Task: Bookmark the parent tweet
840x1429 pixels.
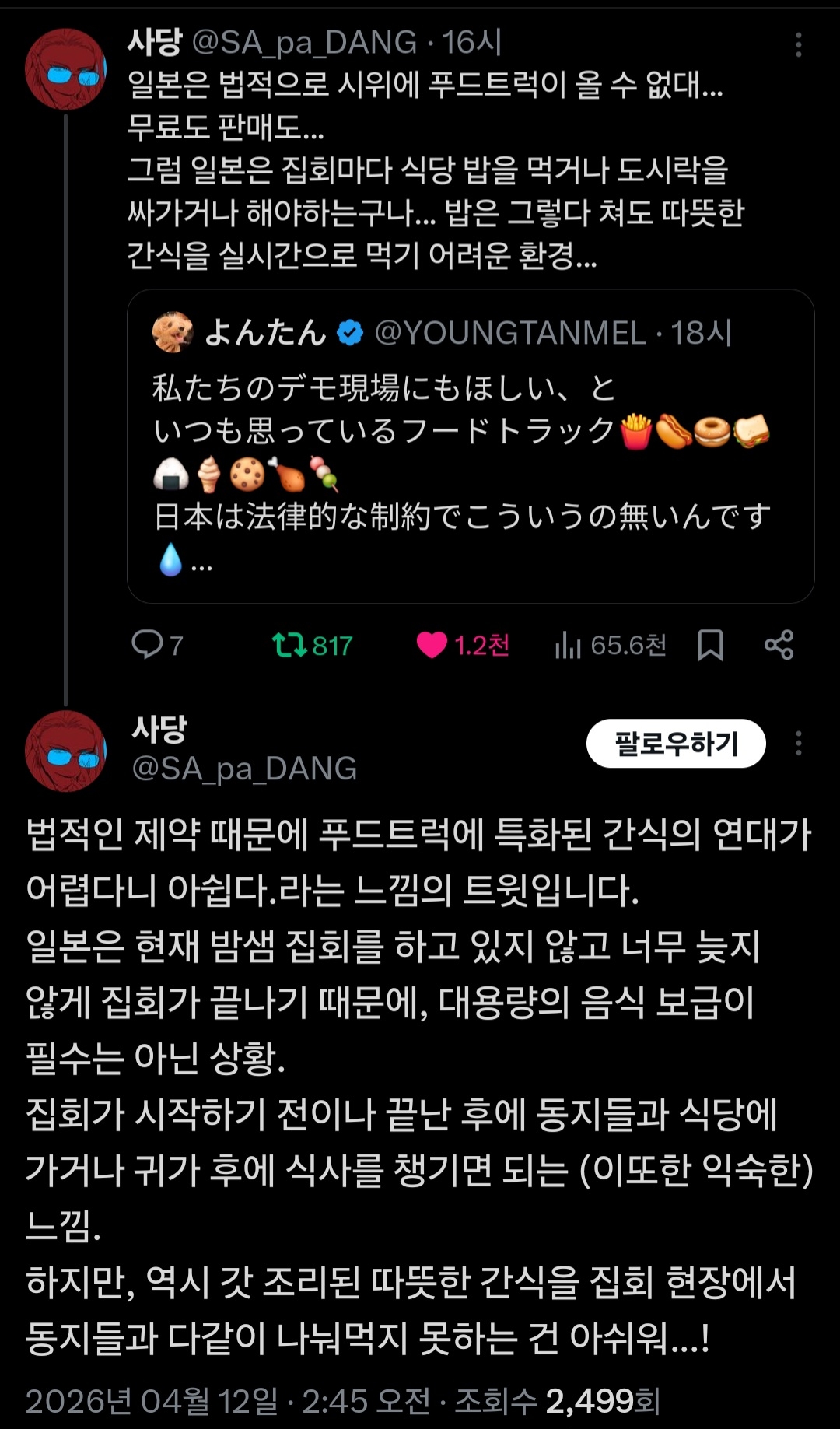Action: tap(710, 645)
